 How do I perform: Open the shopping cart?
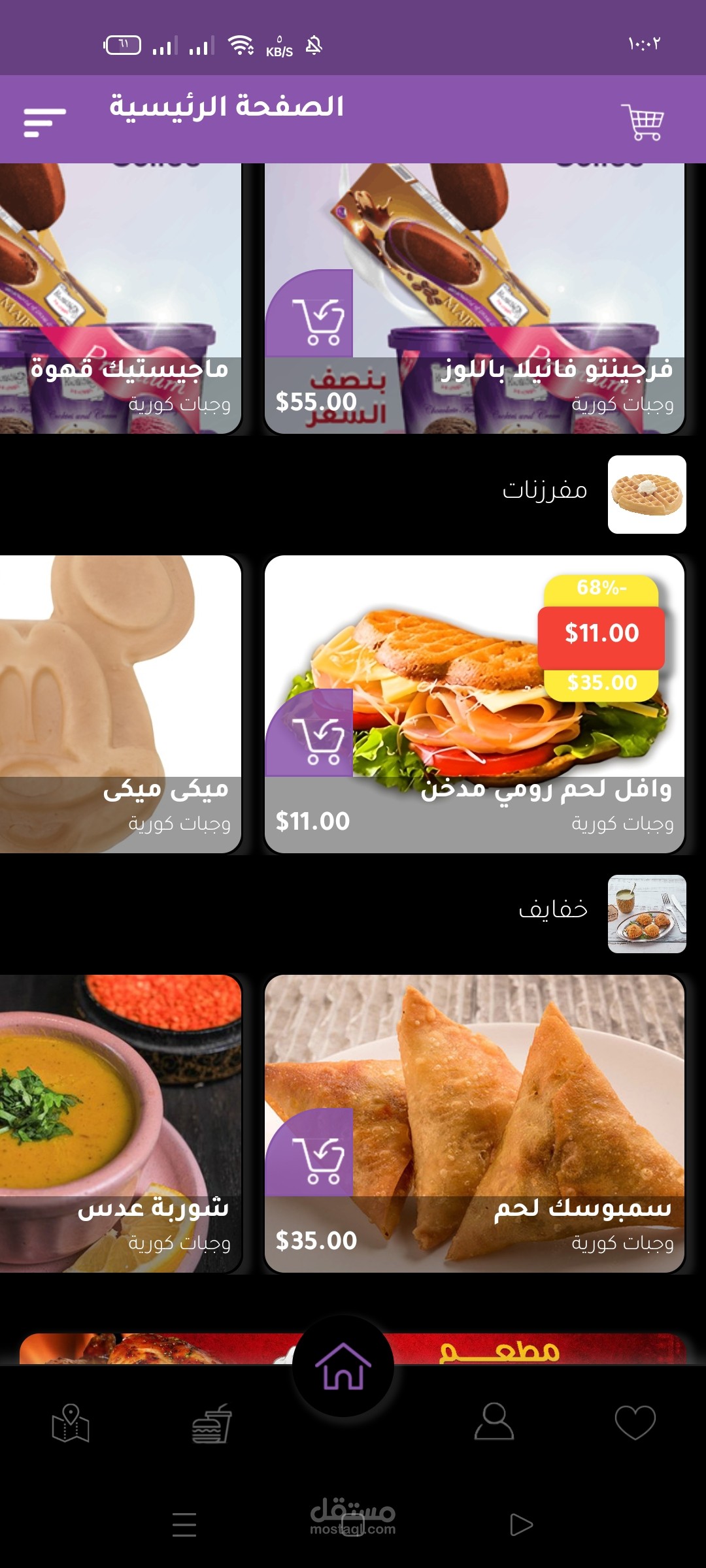tap(642, 122)
